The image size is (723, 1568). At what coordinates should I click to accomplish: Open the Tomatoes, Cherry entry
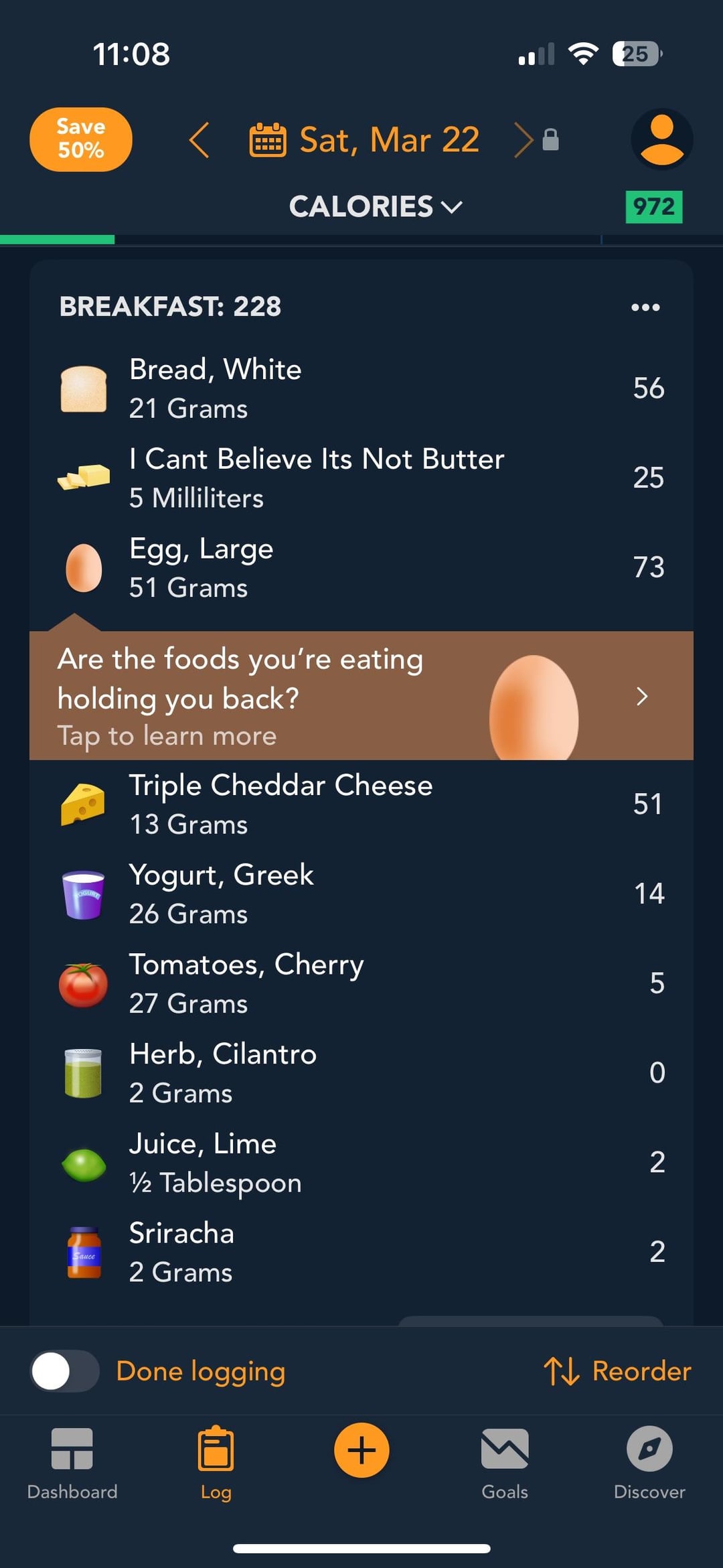click(x=361, y=984)
